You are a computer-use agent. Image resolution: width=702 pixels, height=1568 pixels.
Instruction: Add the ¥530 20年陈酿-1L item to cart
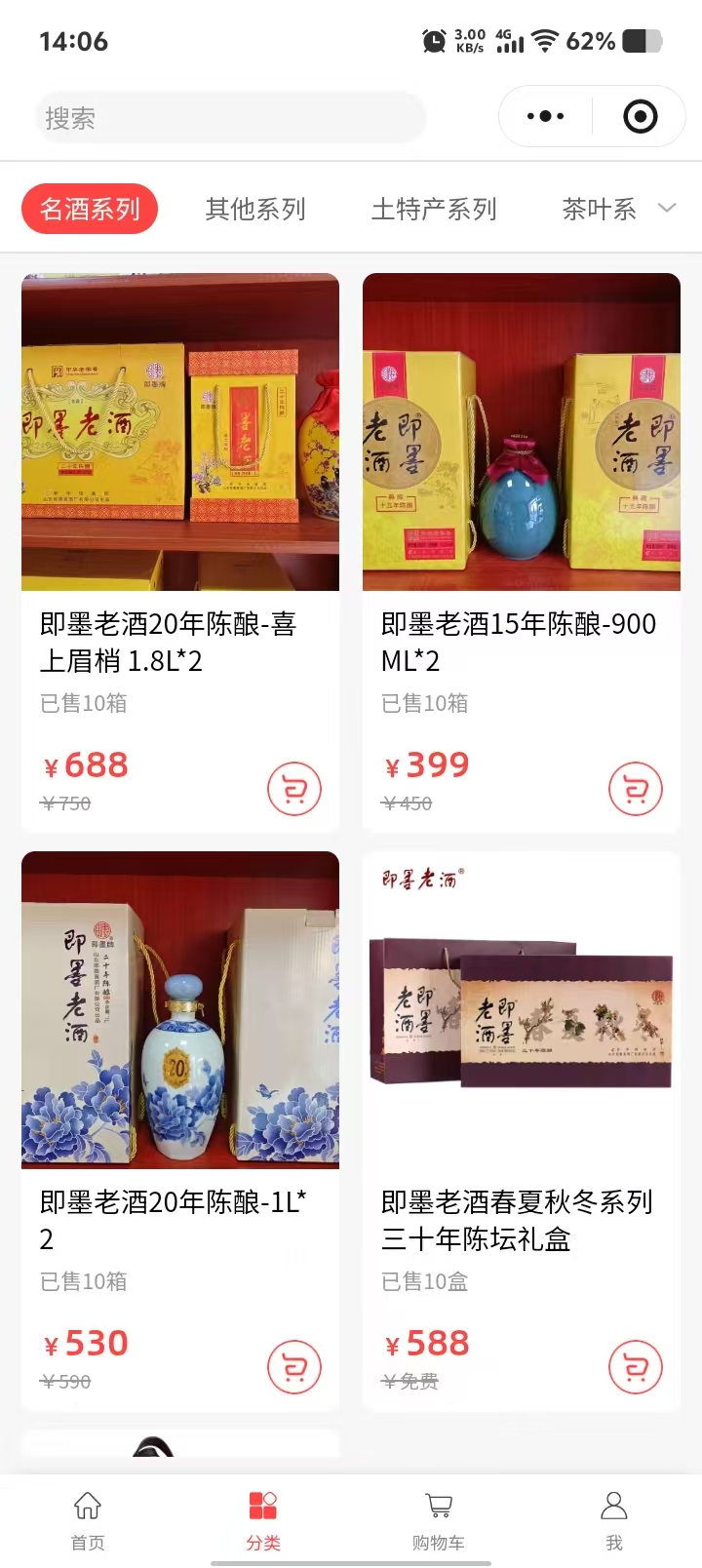[294, 1367]
